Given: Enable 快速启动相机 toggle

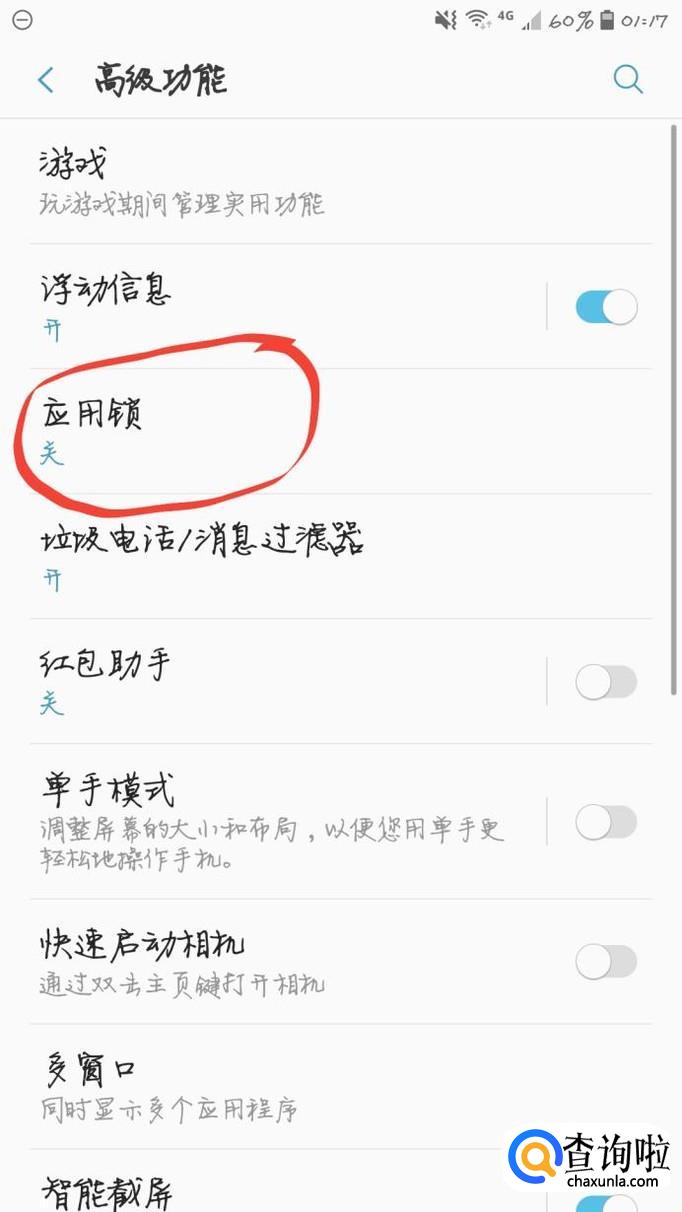Looking at the screenshot, I should (606, 962).
